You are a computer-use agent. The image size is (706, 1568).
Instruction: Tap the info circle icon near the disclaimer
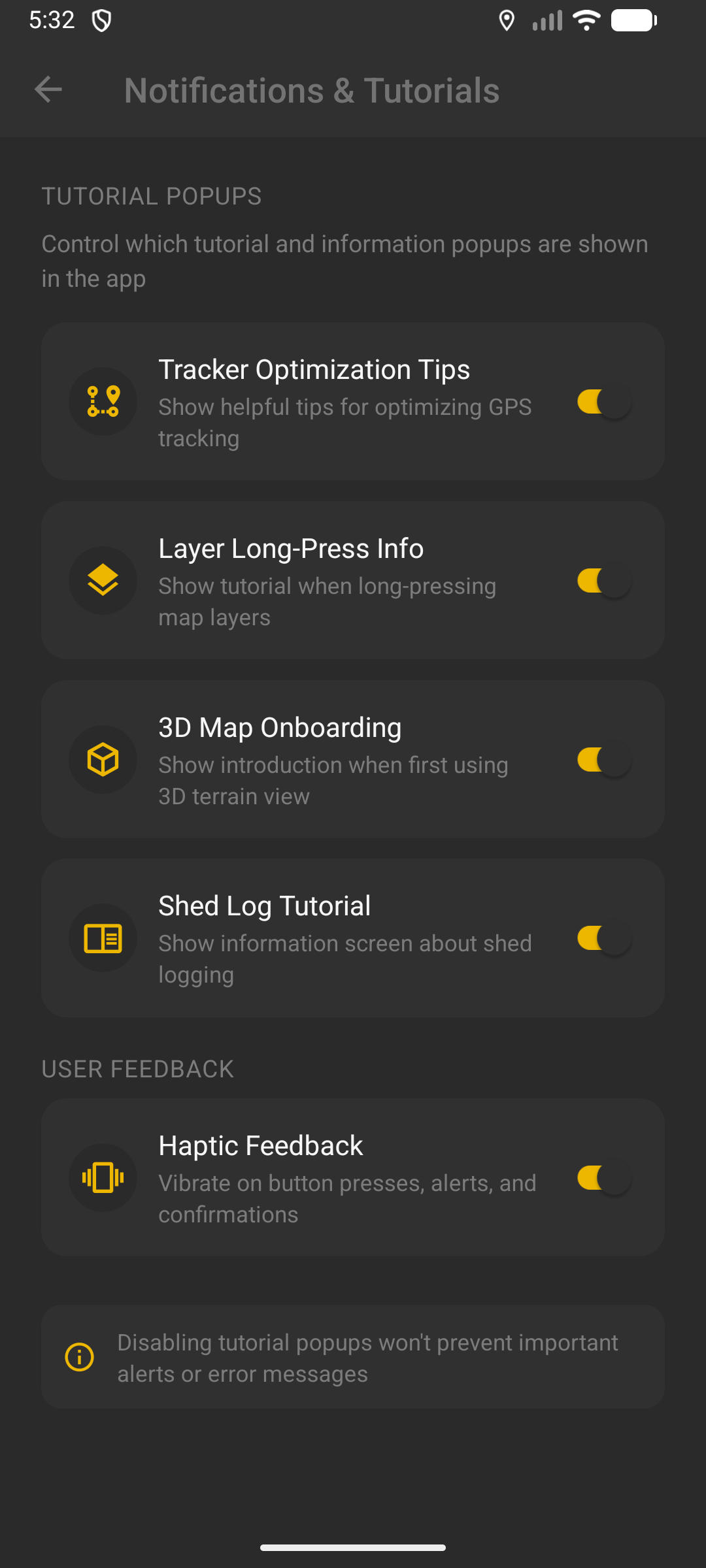pos(79,1358)
